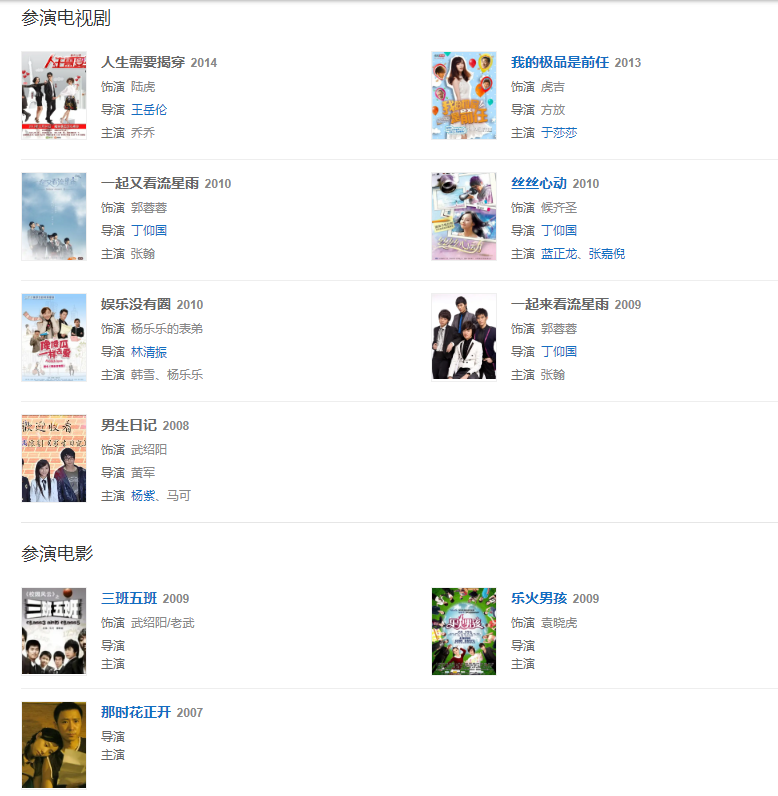
Task: Tap the 娱乐没有圈 poster
Action: pyautogui.click(x=54, y=337)
